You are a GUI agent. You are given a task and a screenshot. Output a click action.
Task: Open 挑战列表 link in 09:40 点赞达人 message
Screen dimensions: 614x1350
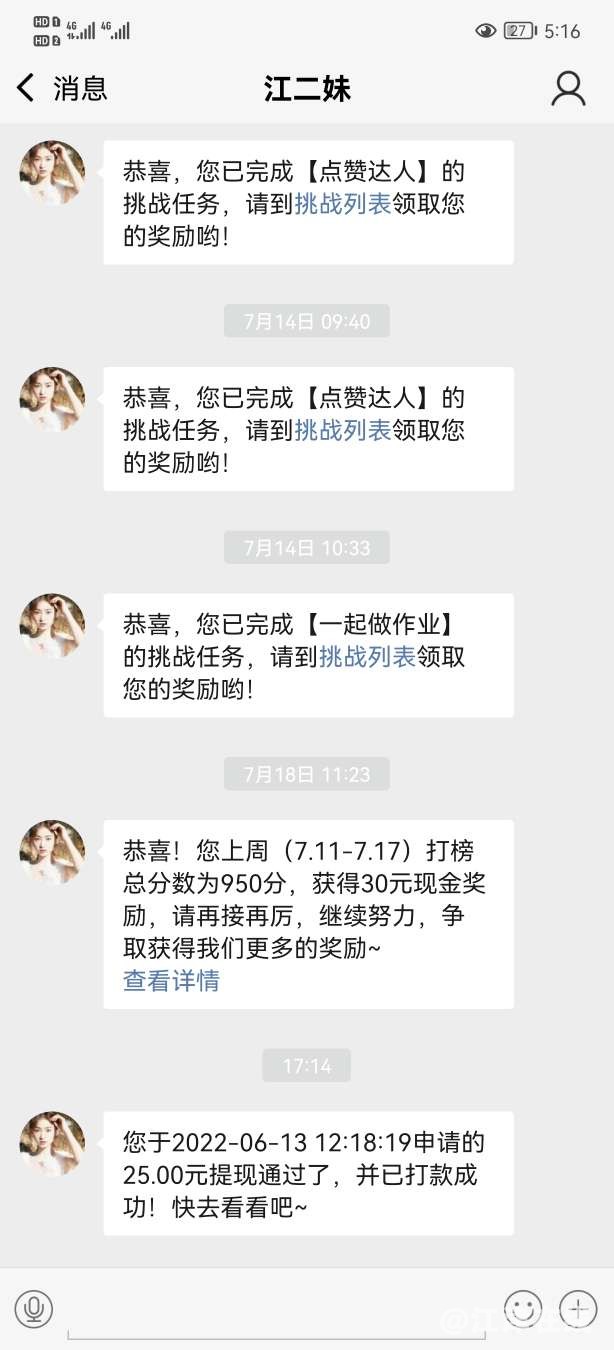pos(342,430)
